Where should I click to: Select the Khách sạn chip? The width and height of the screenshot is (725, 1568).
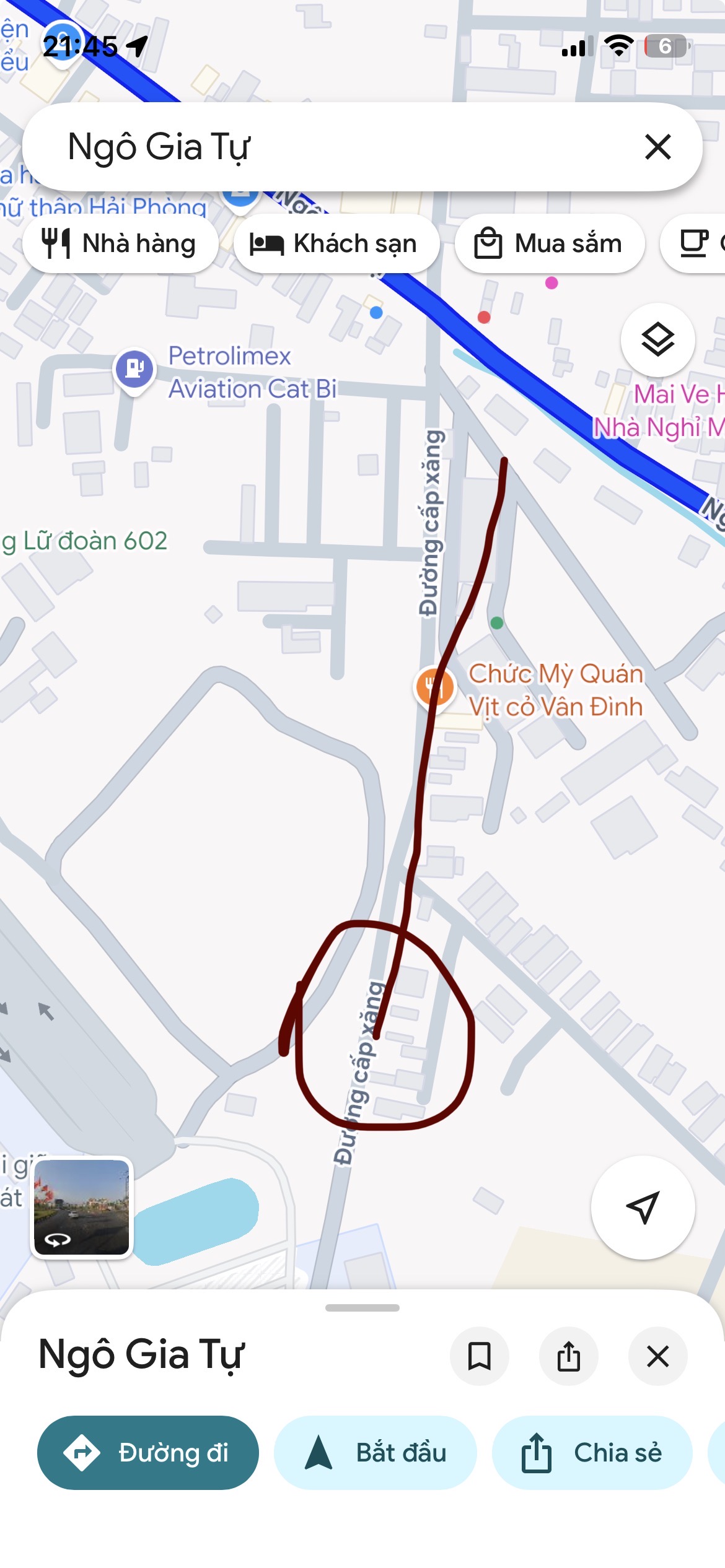pyautogui.click(x=336, y=243)
